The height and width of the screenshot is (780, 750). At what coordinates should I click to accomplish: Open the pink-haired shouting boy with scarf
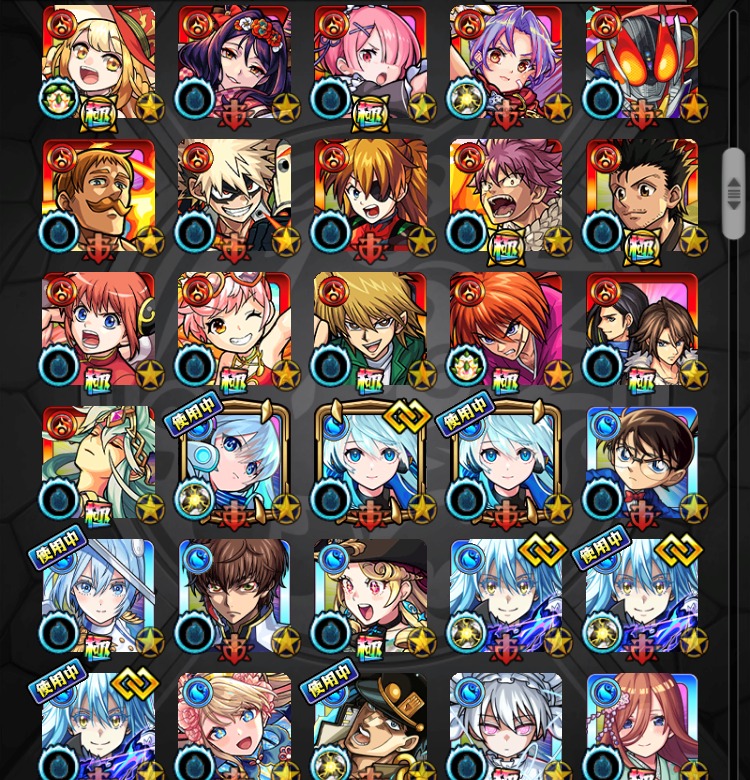pyautogui.click(x=506, y=196)
